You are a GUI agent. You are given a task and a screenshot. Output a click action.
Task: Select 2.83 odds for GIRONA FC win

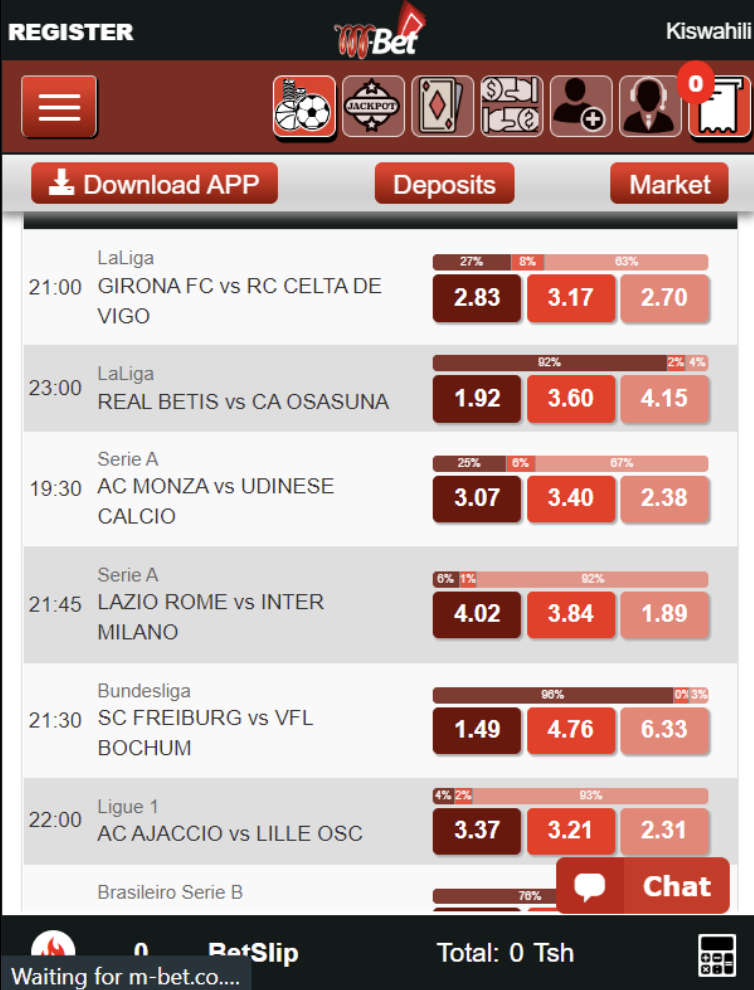[477, 298]
